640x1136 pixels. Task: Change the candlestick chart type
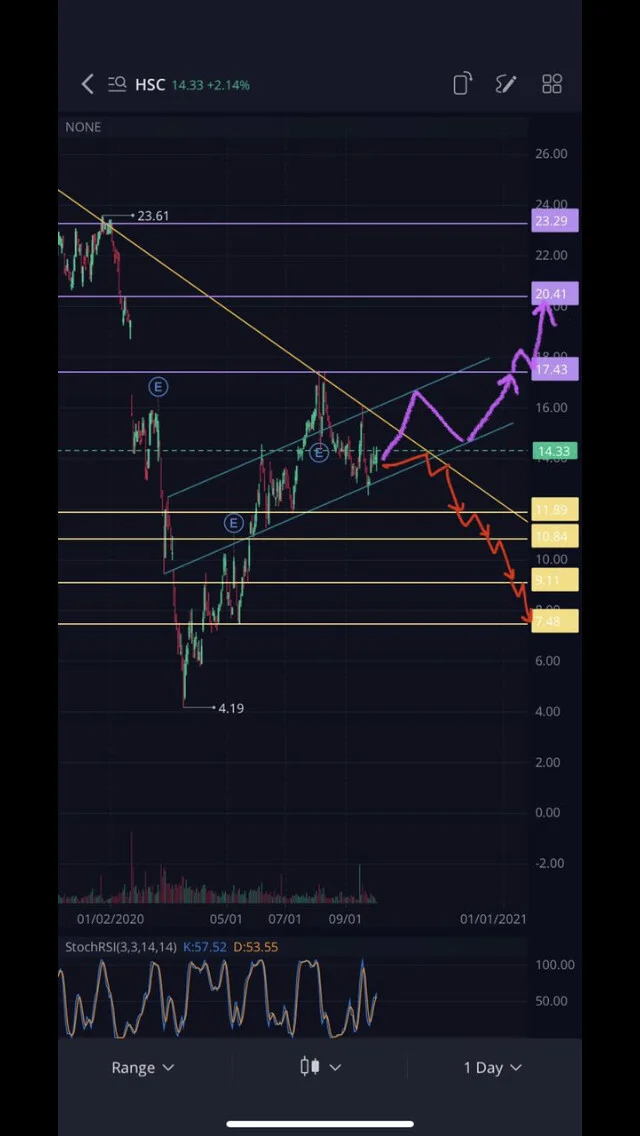click(x=320, y=1066)
